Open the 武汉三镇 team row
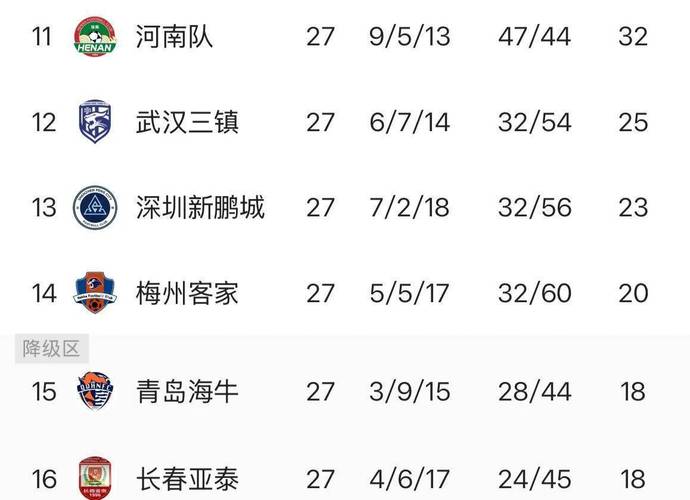This screenshot has width=690, height=500. tap(187, 123)
